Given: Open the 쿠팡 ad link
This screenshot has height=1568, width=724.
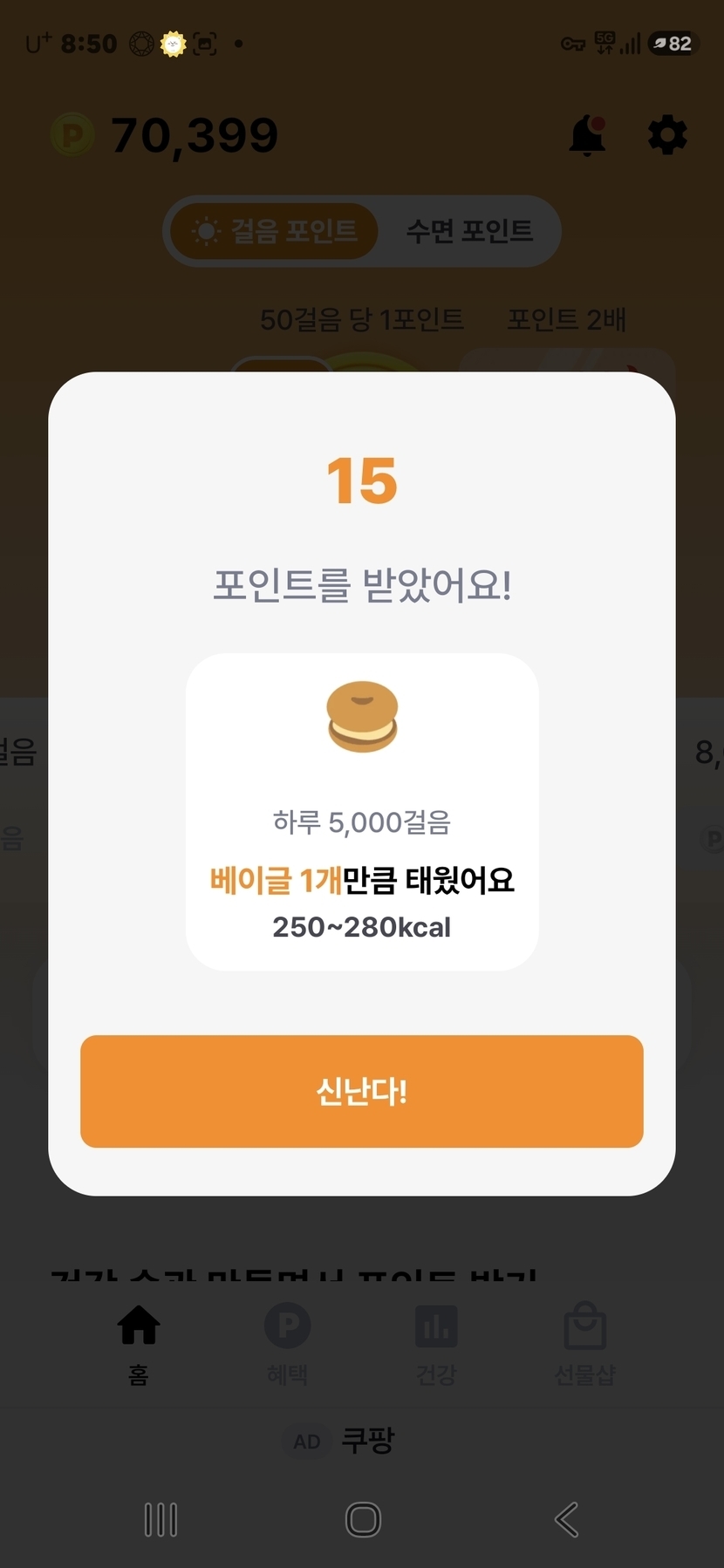Looking at the screenshot, I should point(366,1441).
